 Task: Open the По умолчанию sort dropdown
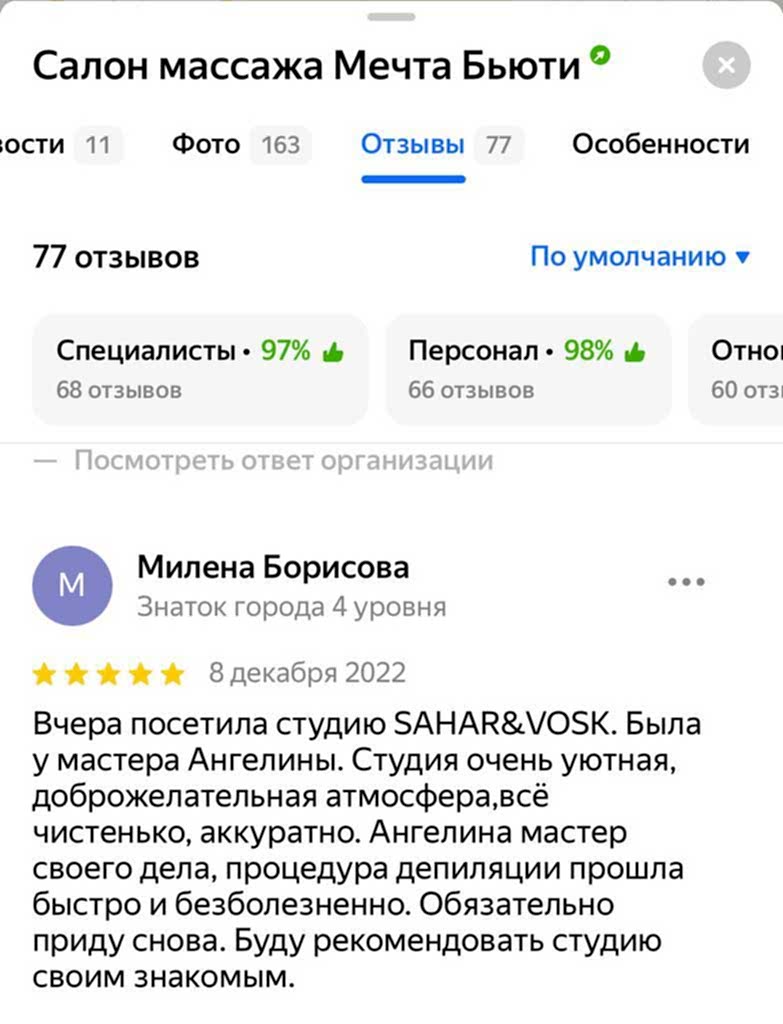click(x=639, y=257)
